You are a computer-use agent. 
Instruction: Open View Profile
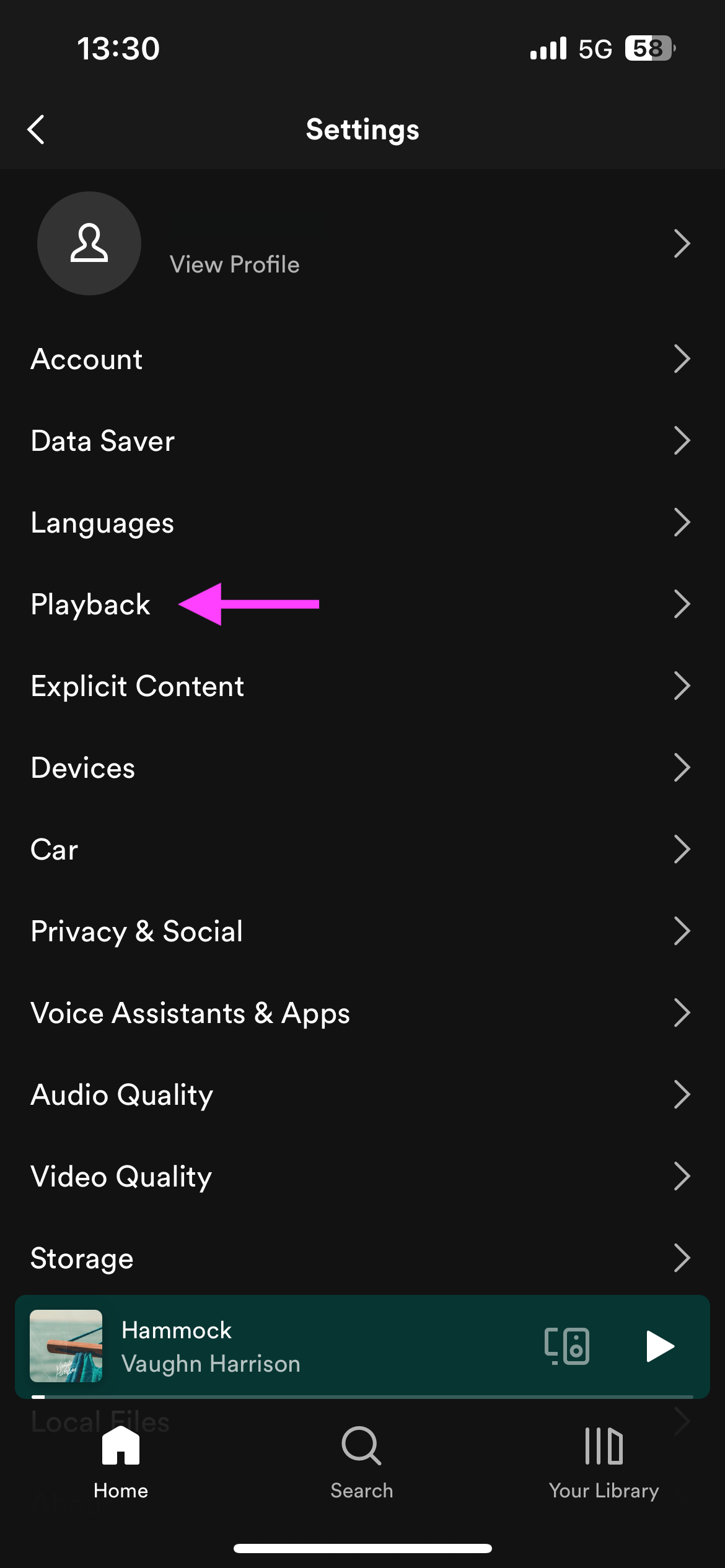click(x=362, y=243)
